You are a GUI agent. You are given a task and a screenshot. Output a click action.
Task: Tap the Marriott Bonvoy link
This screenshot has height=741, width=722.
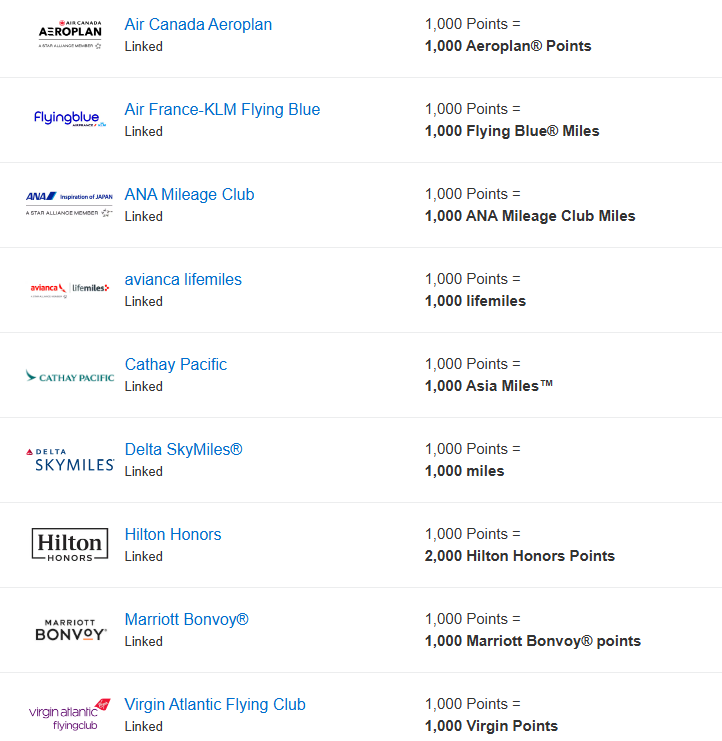(x=186, y=619)
